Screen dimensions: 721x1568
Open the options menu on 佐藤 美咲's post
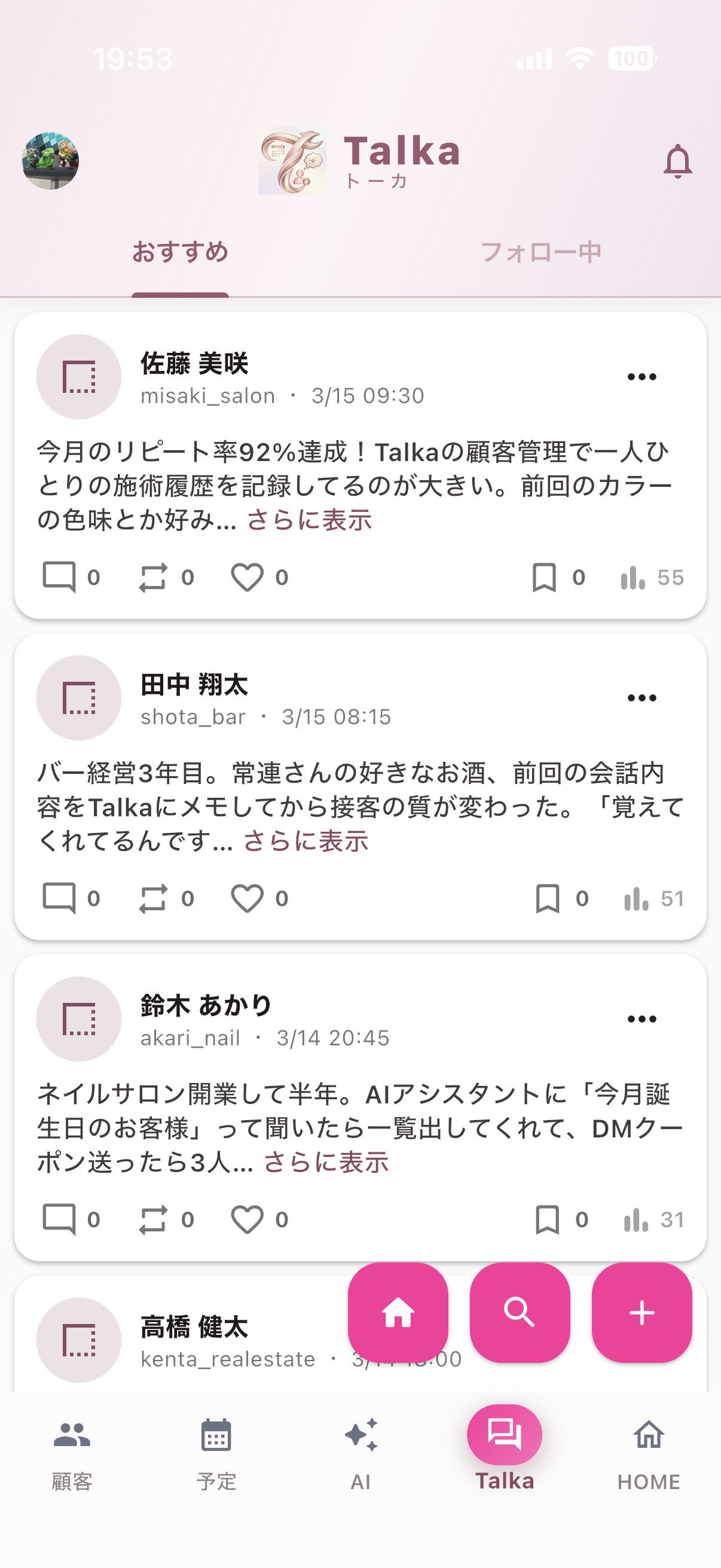tap(642, 376)
